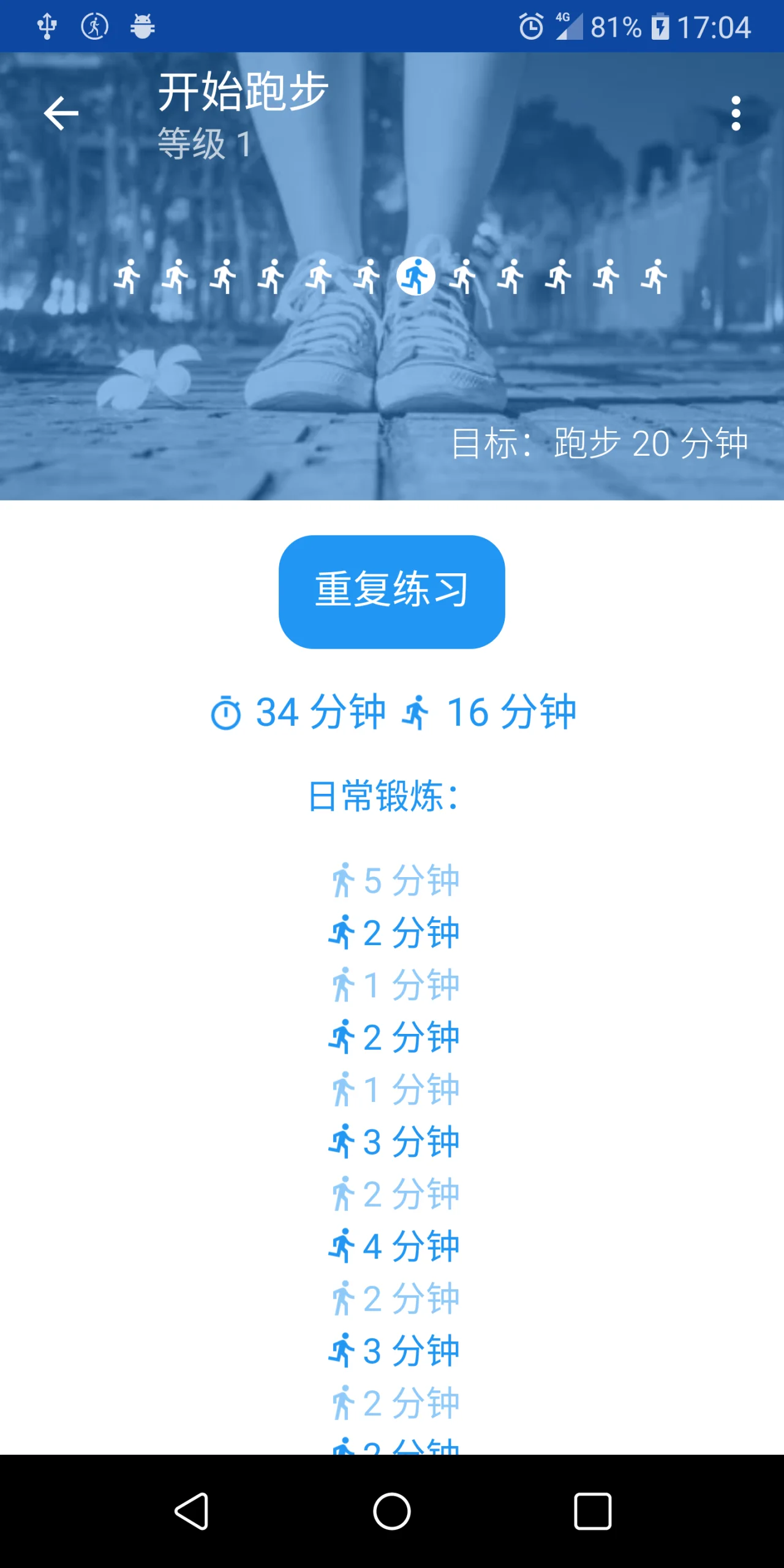784x1568 pixels.
Task: Open the three-dot overflow menu
Action: (x=736, y=113)
